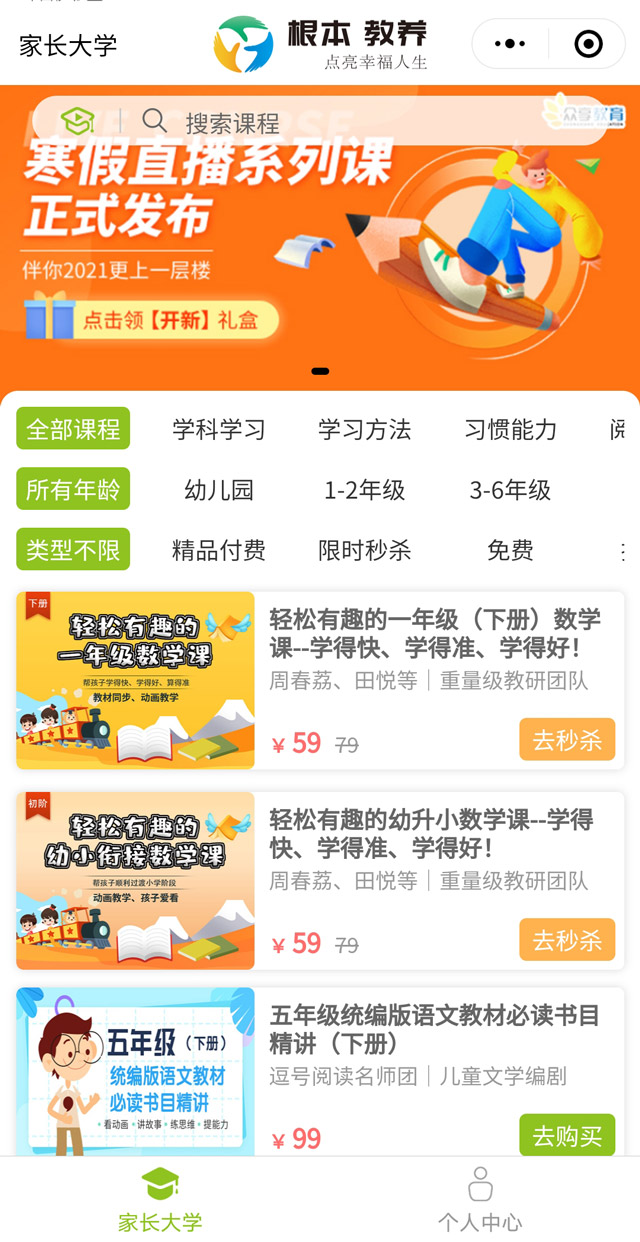The image size is (640, 1242).
Task: Show only 精品付费 courses
Action: (219, 550)
